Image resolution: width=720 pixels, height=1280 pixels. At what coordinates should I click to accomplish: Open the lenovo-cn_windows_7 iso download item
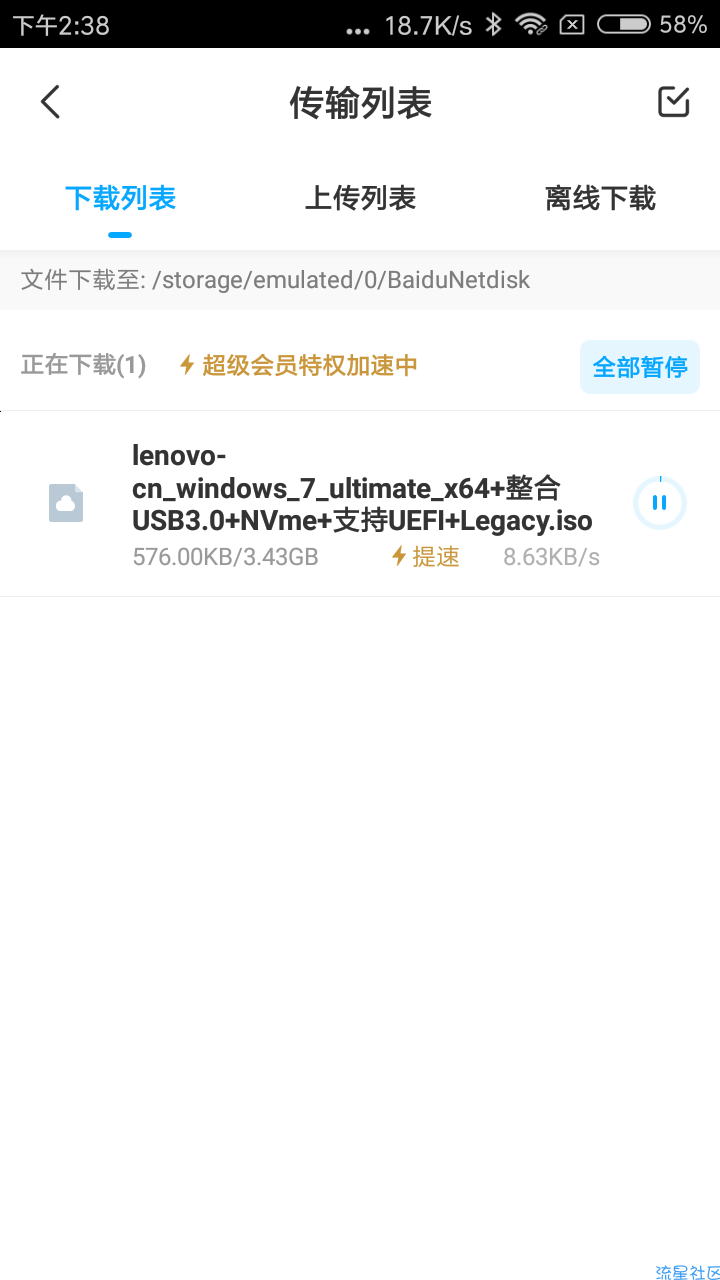pyautogui.click(x=360, y=504)
